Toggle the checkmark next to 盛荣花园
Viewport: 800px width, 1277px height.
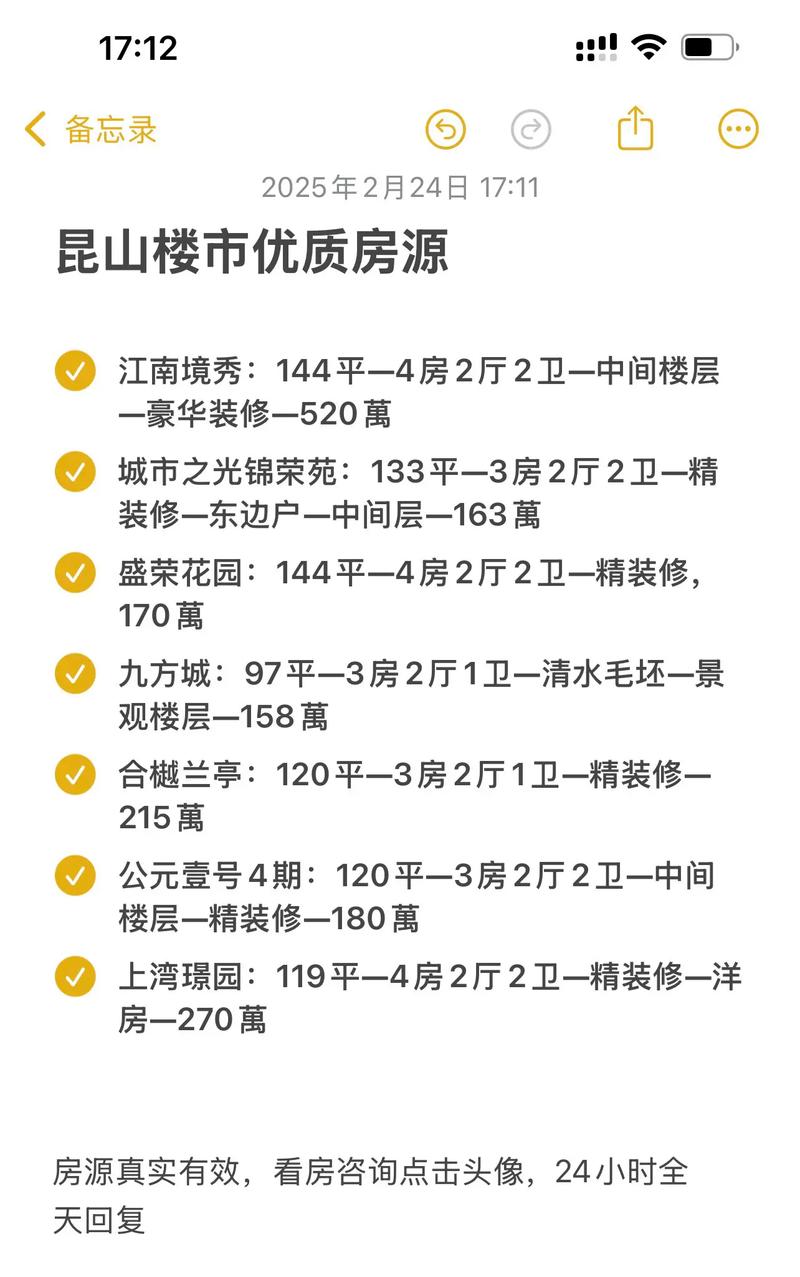tap(74, 571)
